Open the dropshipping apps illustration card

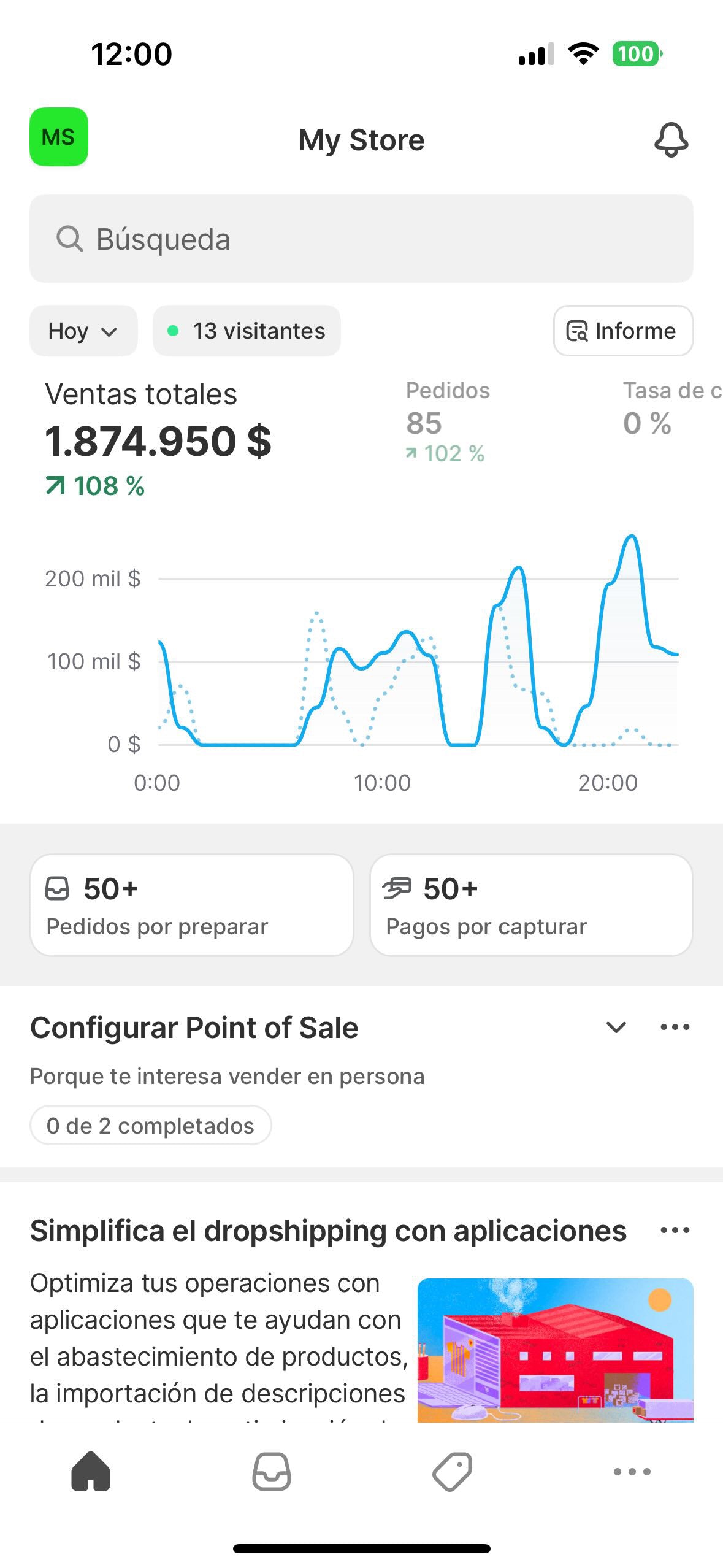[x=555, y=1350]
